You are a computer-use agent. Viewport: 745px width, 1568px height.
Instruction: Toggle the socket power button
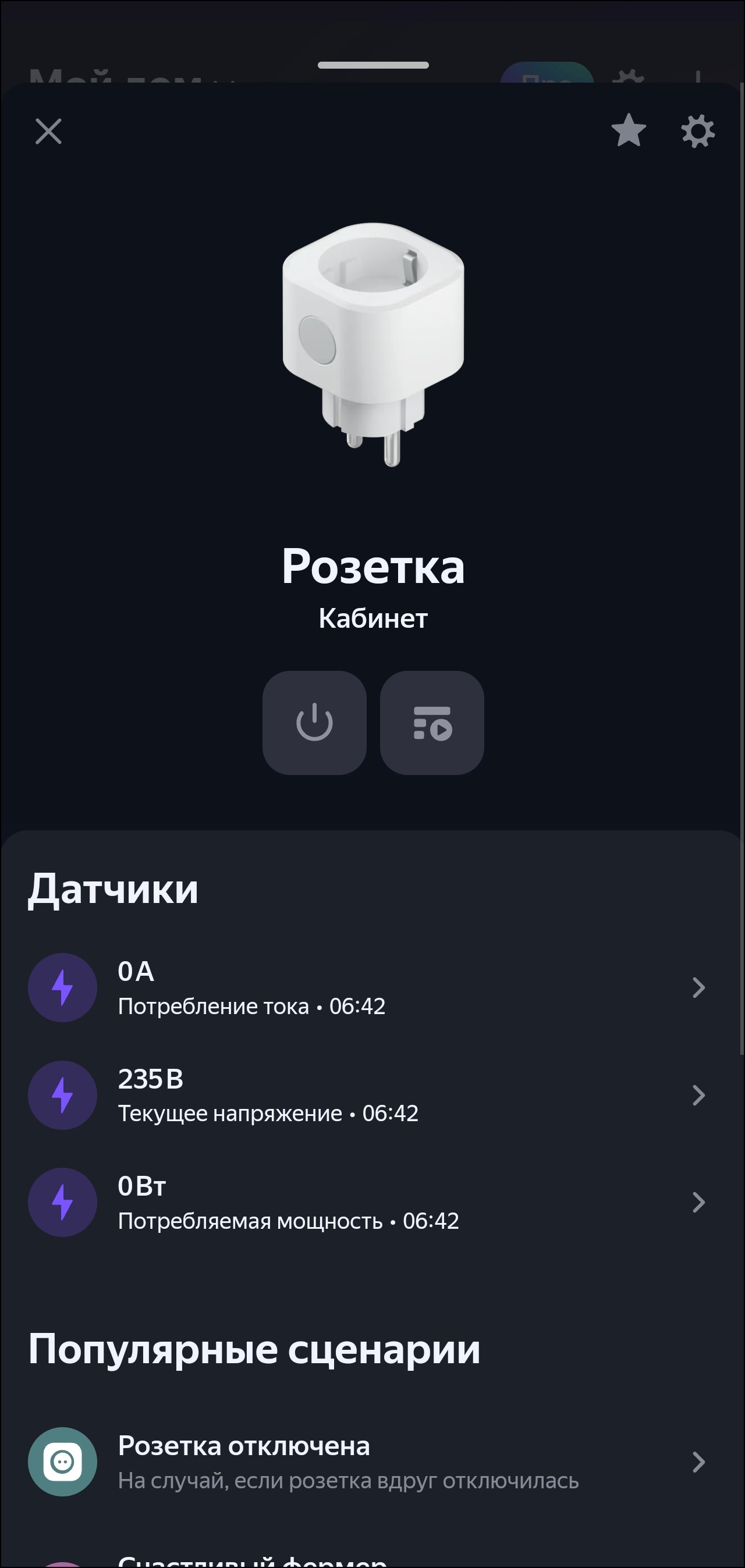[314, 723]
